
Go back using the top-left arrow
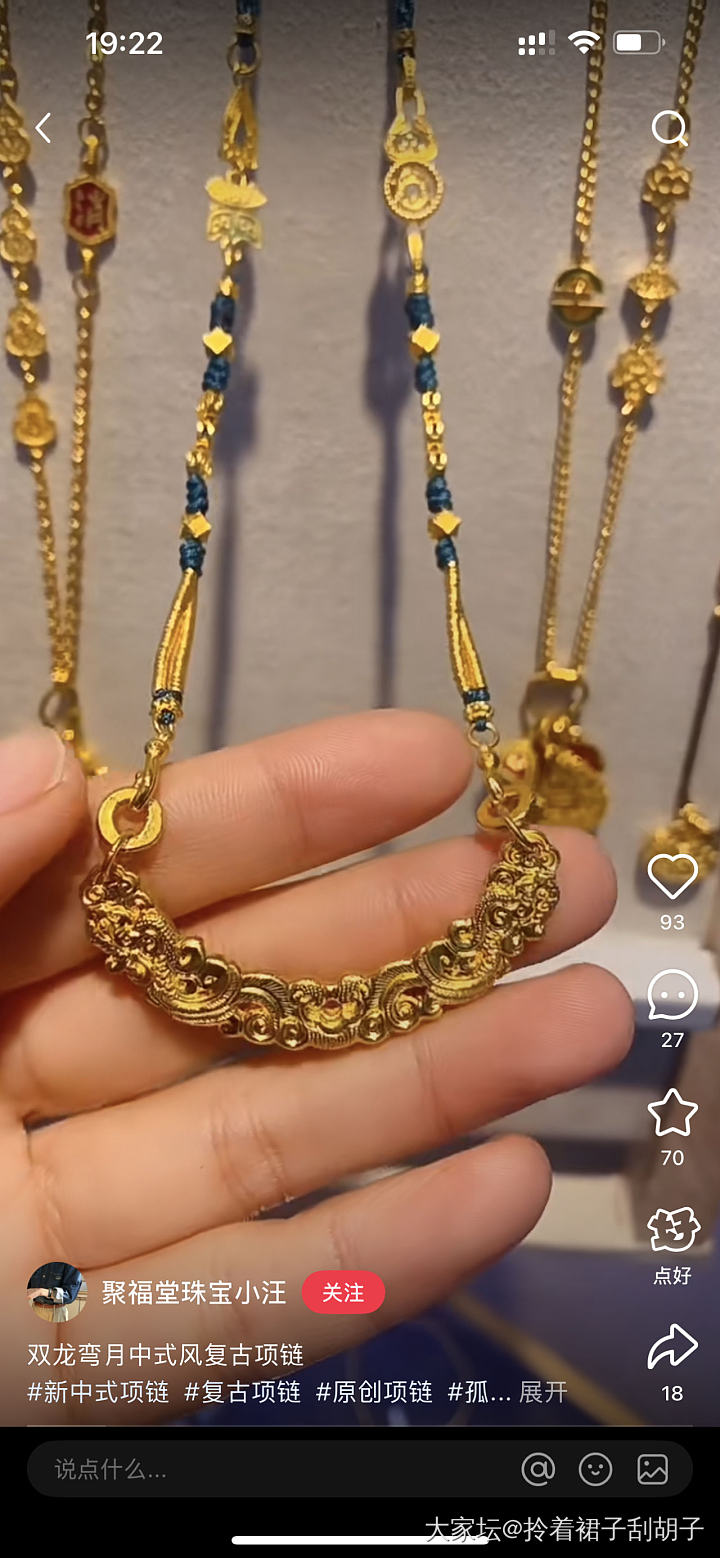[x=43, y=128]
